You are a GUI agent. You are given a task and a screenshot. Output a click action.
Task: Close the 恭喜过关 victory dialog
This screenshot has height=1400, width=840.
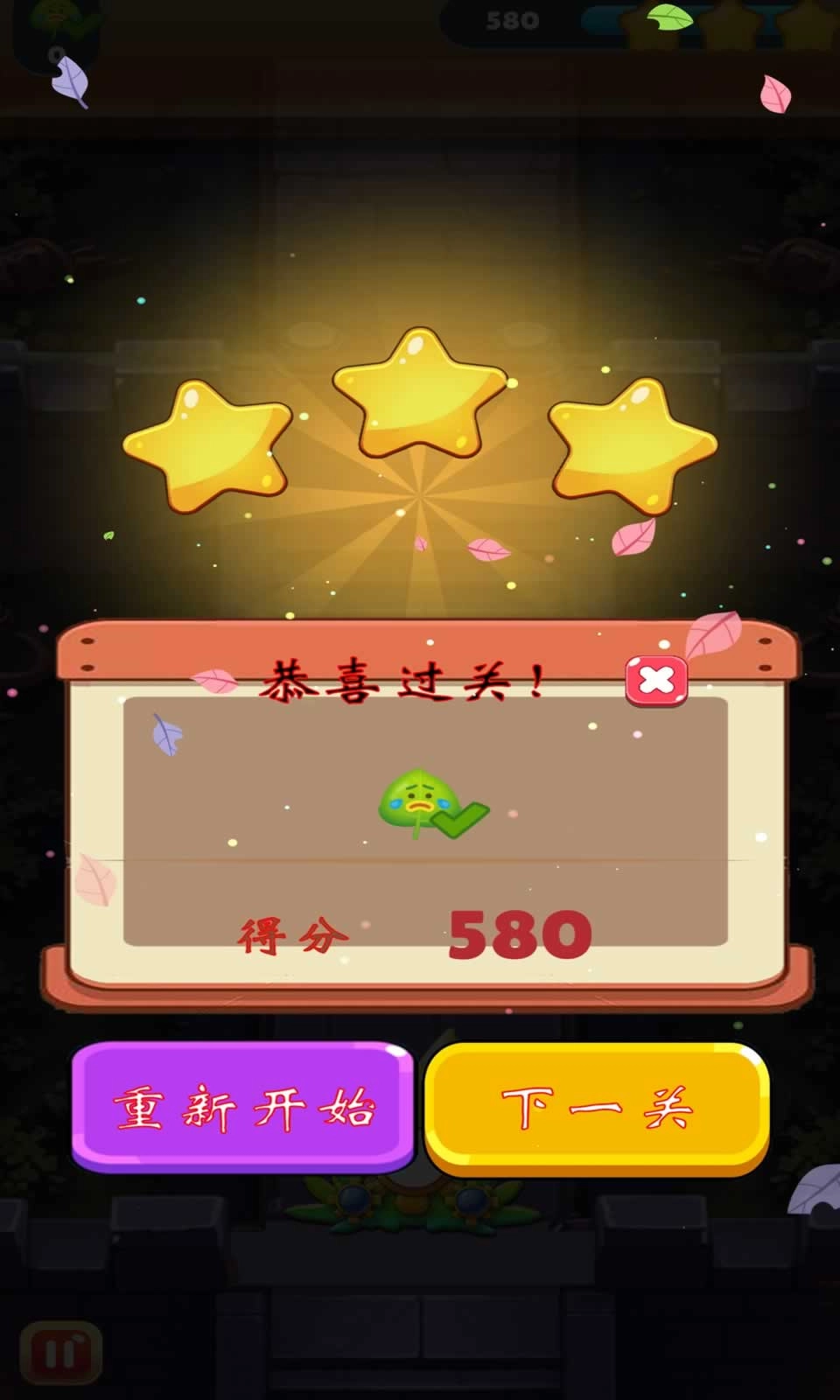(656, 681)
